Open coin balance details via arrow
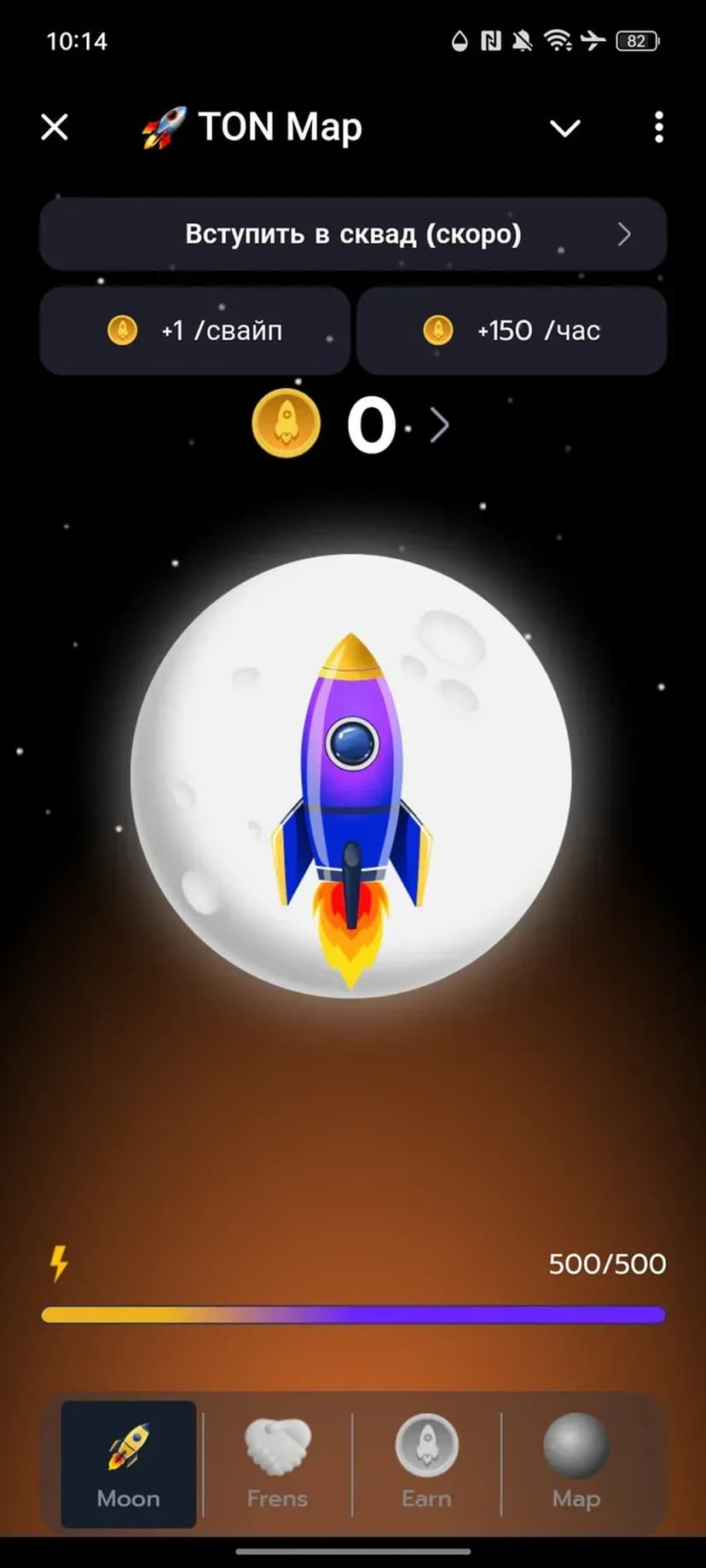The height and width of the screenshot is (1568, 706). (x=439, y=425)
